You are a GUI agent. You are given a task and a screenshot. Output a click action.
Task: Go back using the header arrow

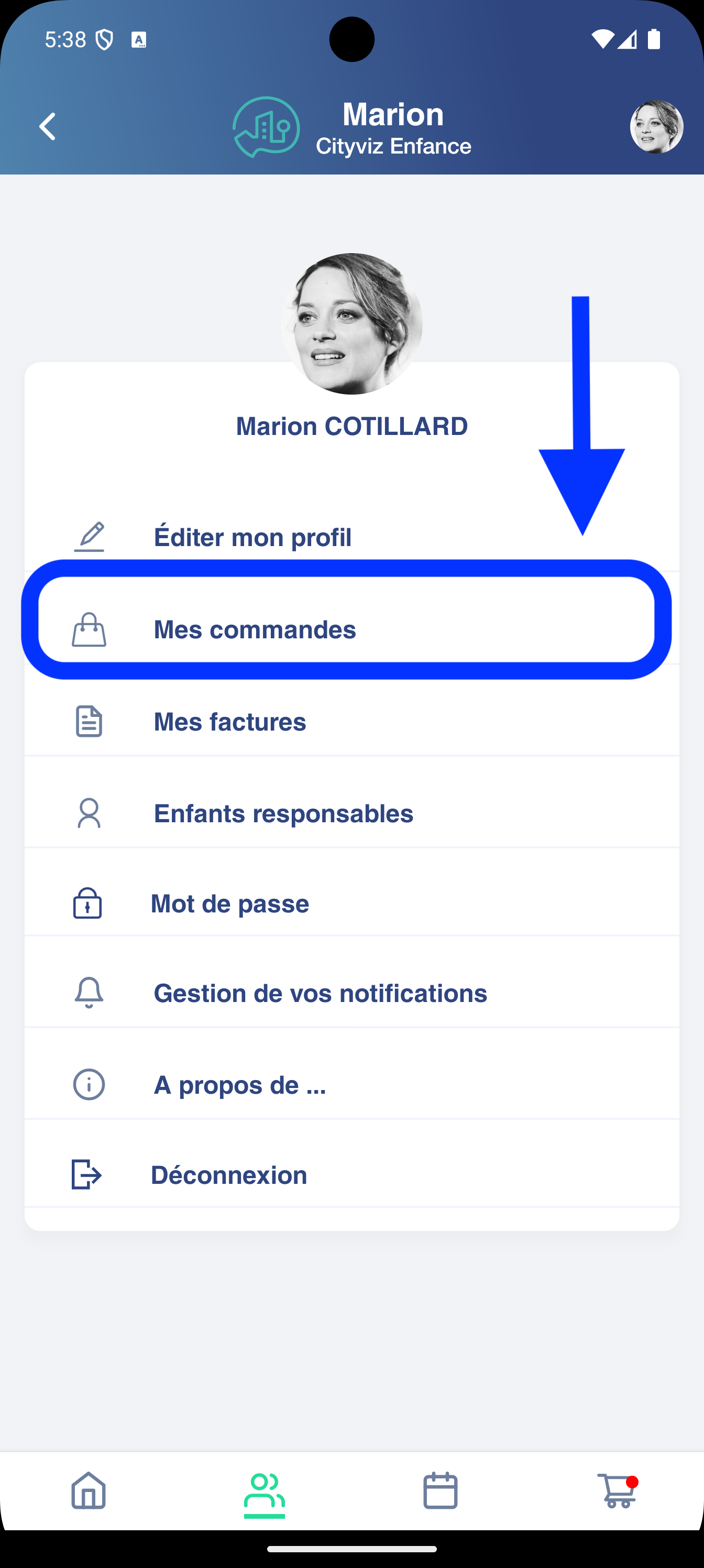(48, 127)
